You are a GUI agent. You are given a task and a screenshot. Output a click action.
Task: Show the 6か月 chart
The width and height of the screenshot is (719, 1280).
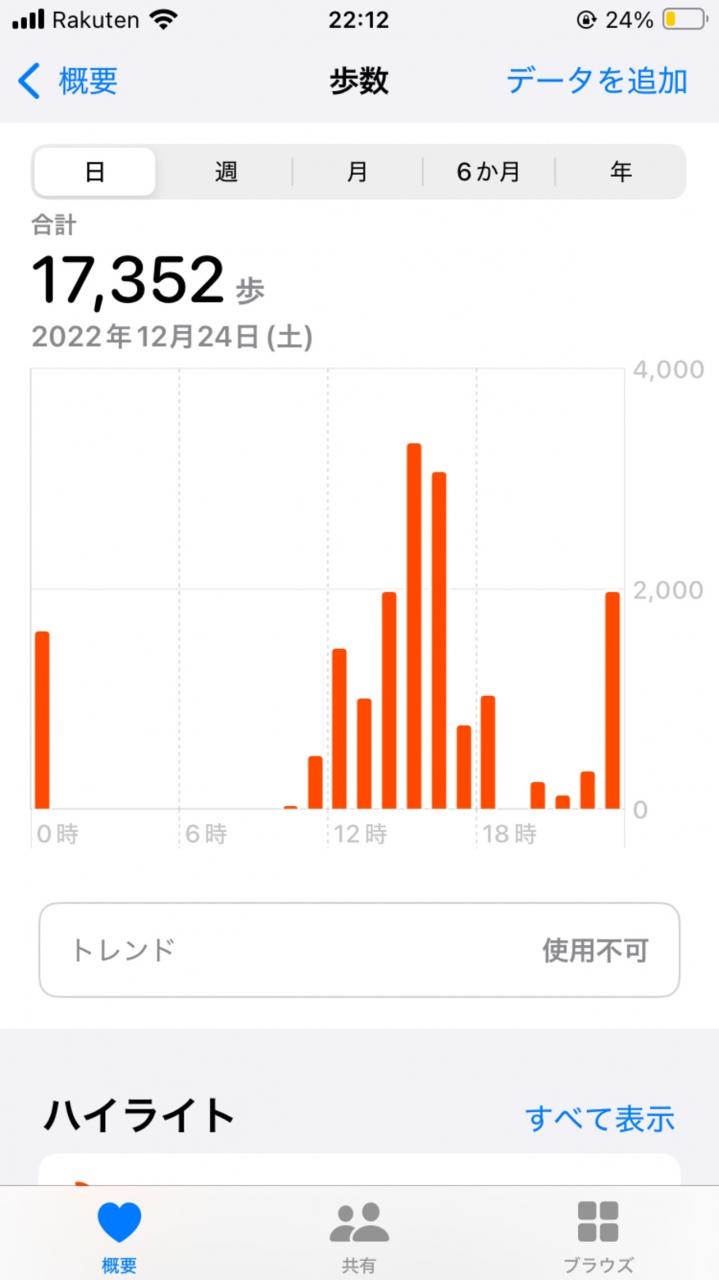click(x=489, y=172)
